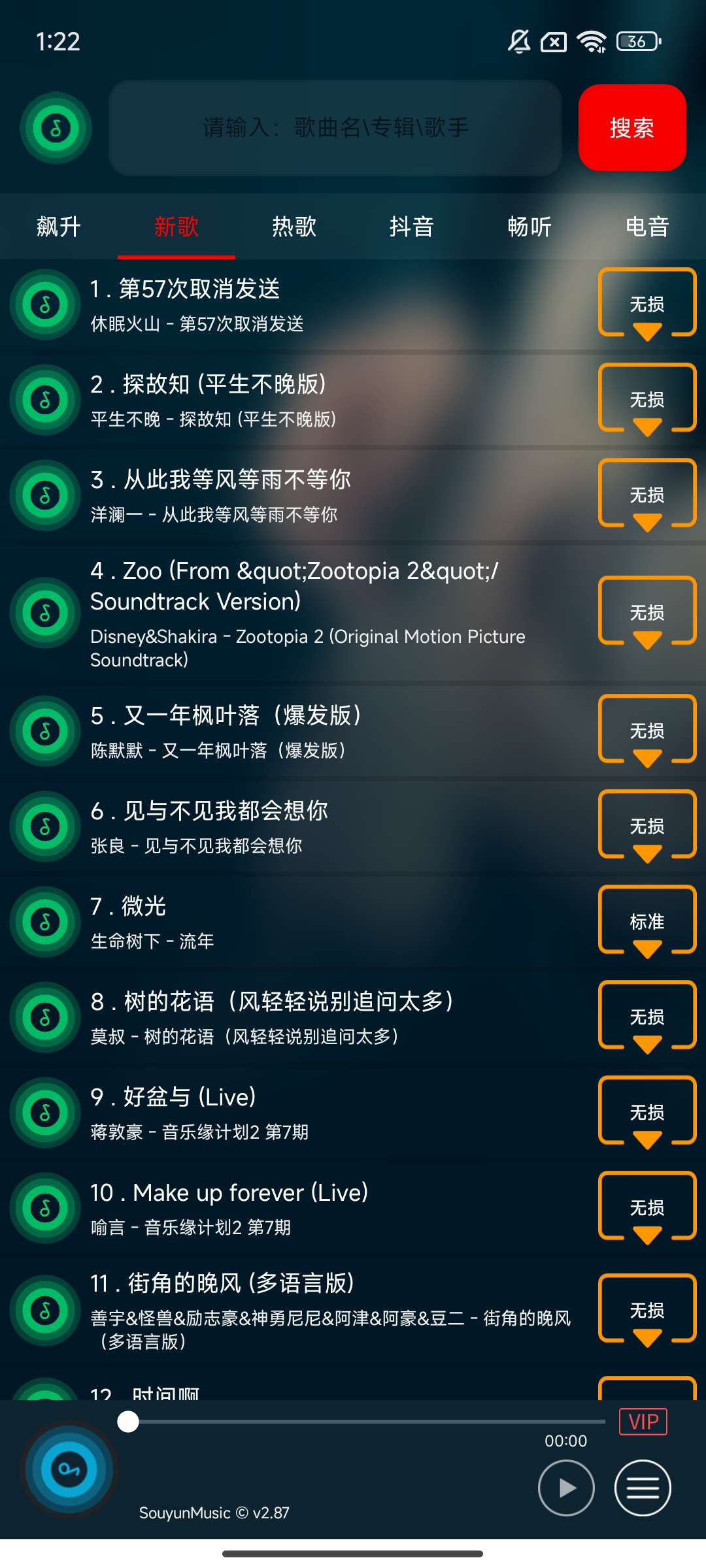
Task: Open quality dropdown 无损 for 探故知 (平生不晚版)
Action: click(647, 400)
